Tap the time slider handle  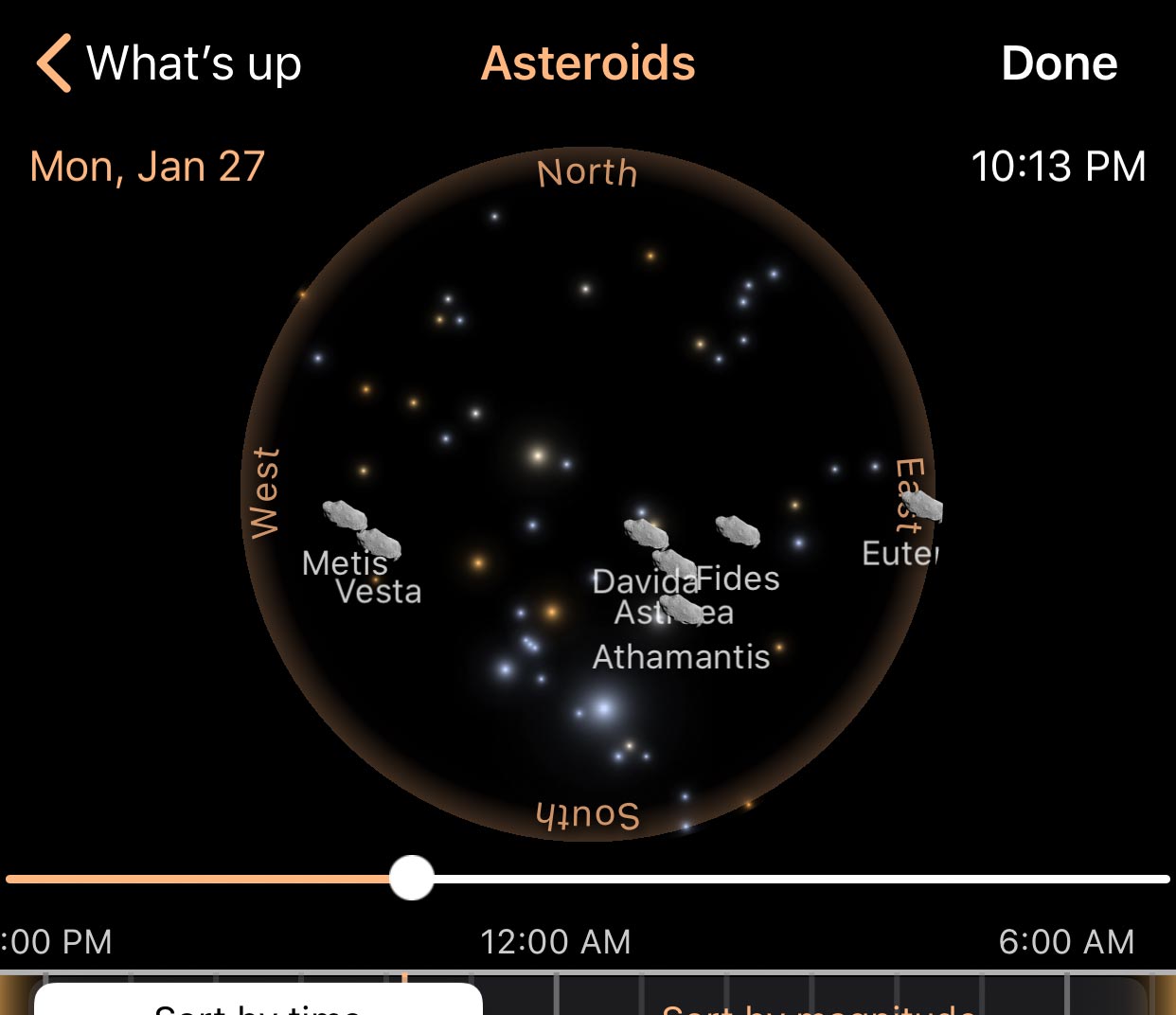[x=412, y=878]
